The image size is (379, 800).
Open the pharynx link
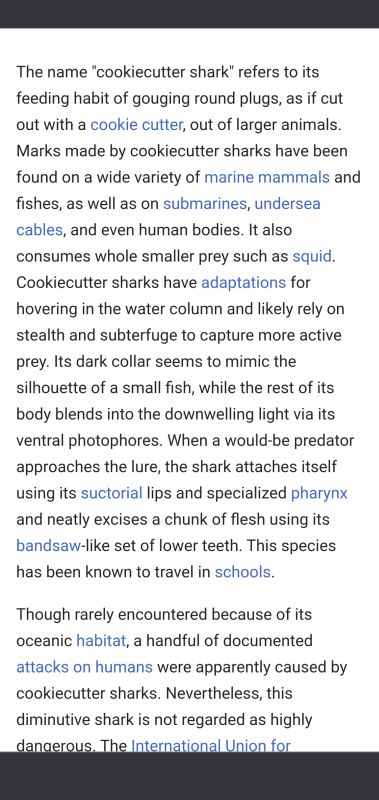(x=319, y=494)
